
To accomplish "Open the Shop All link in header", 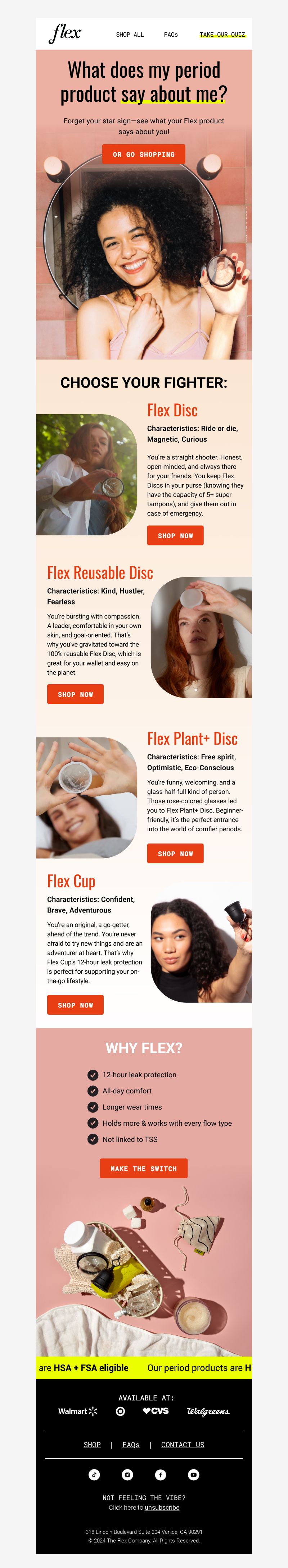I will click(130, 35).
